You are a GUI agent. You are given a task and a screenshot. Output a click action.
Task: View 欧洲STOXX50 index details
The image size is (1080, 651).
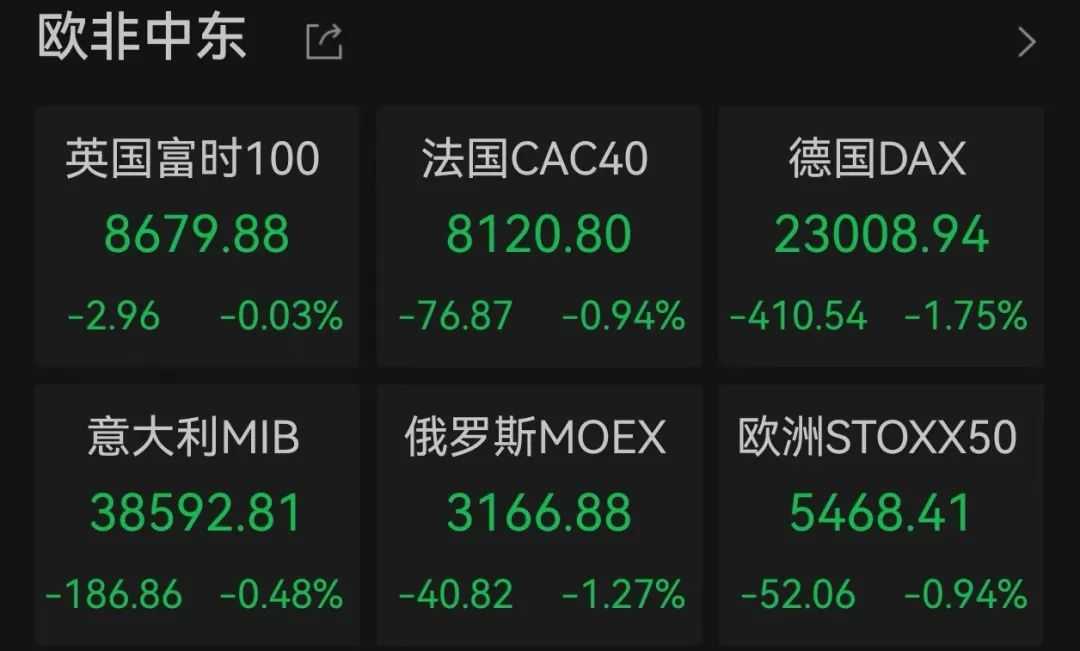click(880, 513)
